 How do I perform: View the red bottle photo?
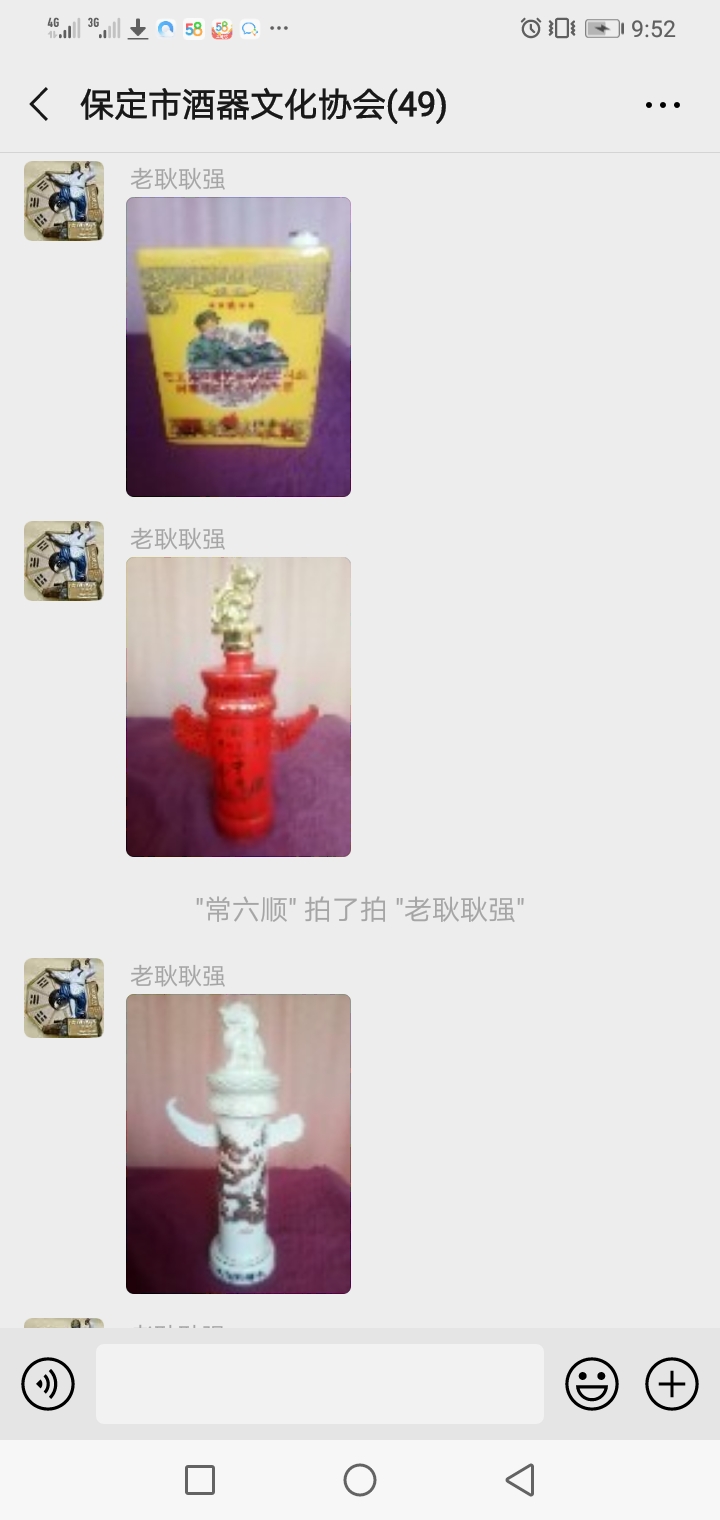(x=238, y=707)
